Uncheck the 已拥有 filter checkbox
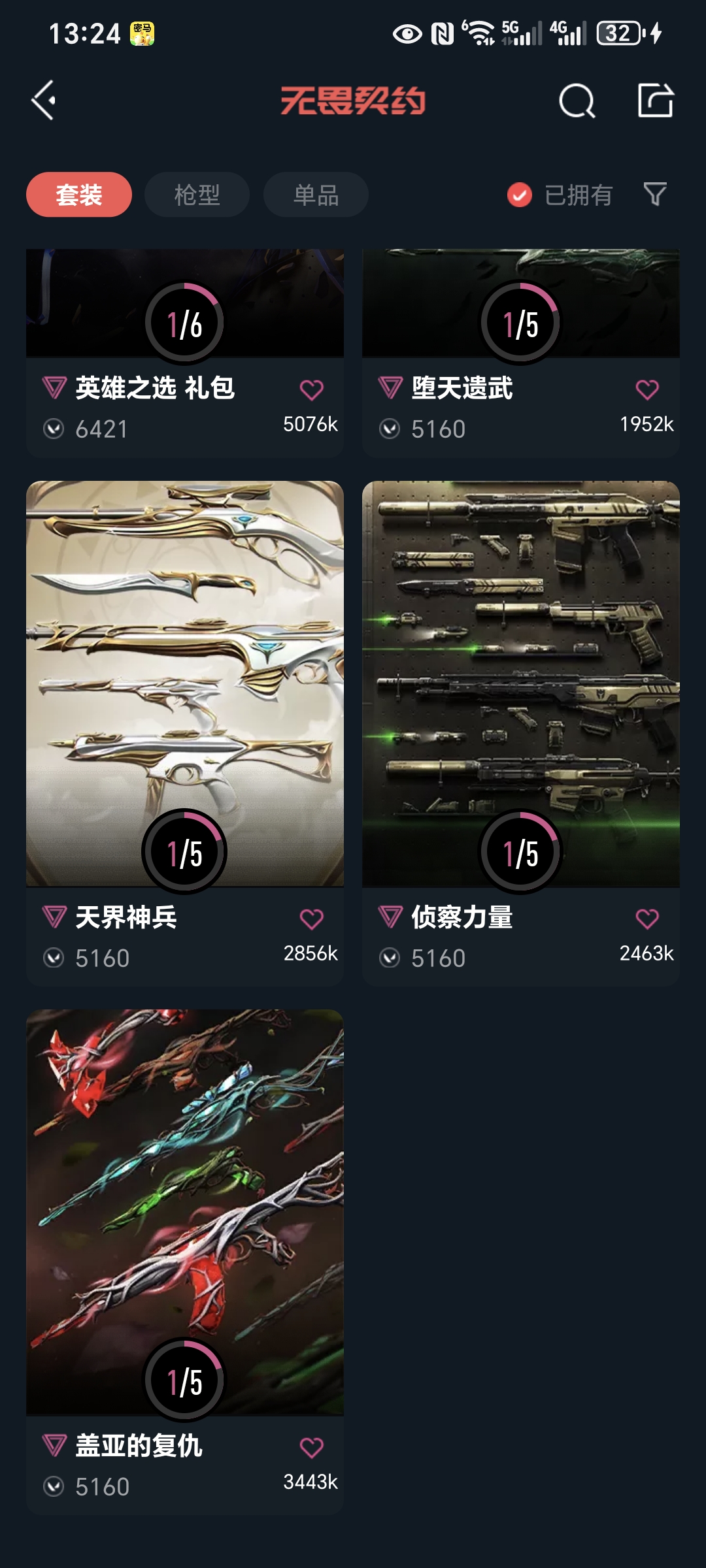The width and height of the screenshot is (706, 1568). tap(520, 195)
